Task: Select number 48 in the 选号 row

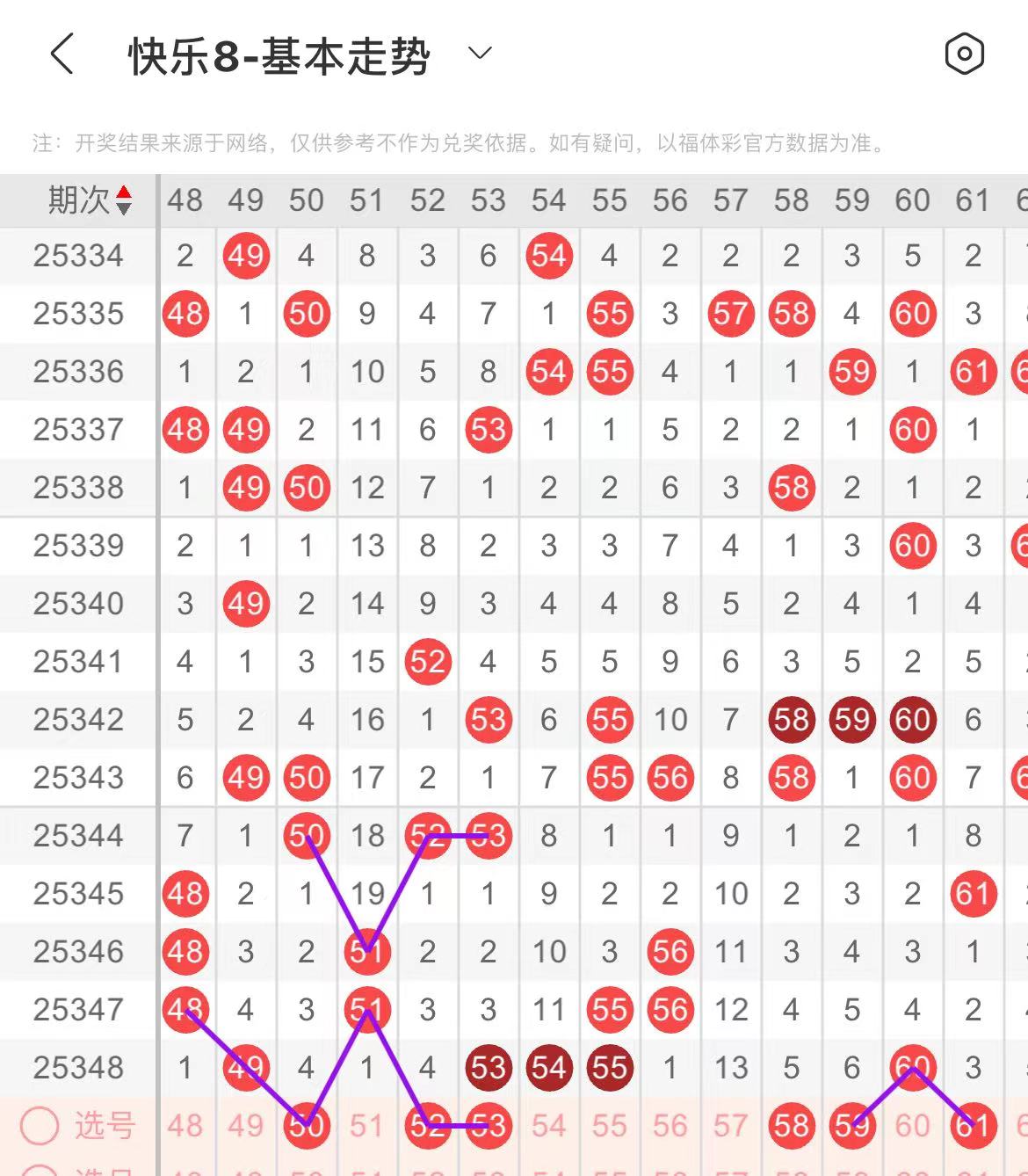Action: point(185,1125)
